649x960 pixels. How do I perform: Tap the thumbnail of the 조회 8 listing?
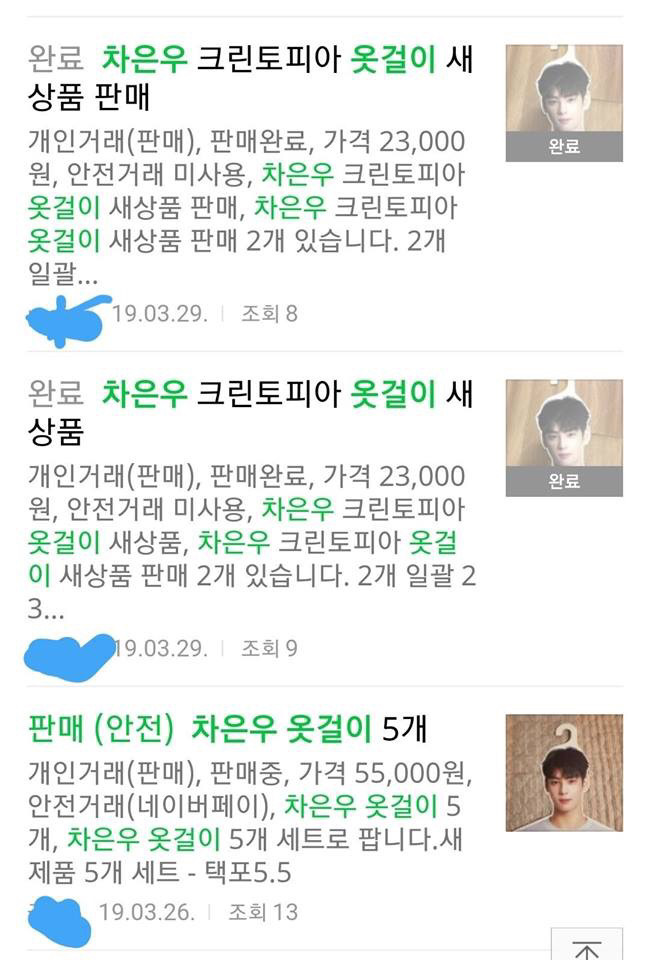coord(564,103)
